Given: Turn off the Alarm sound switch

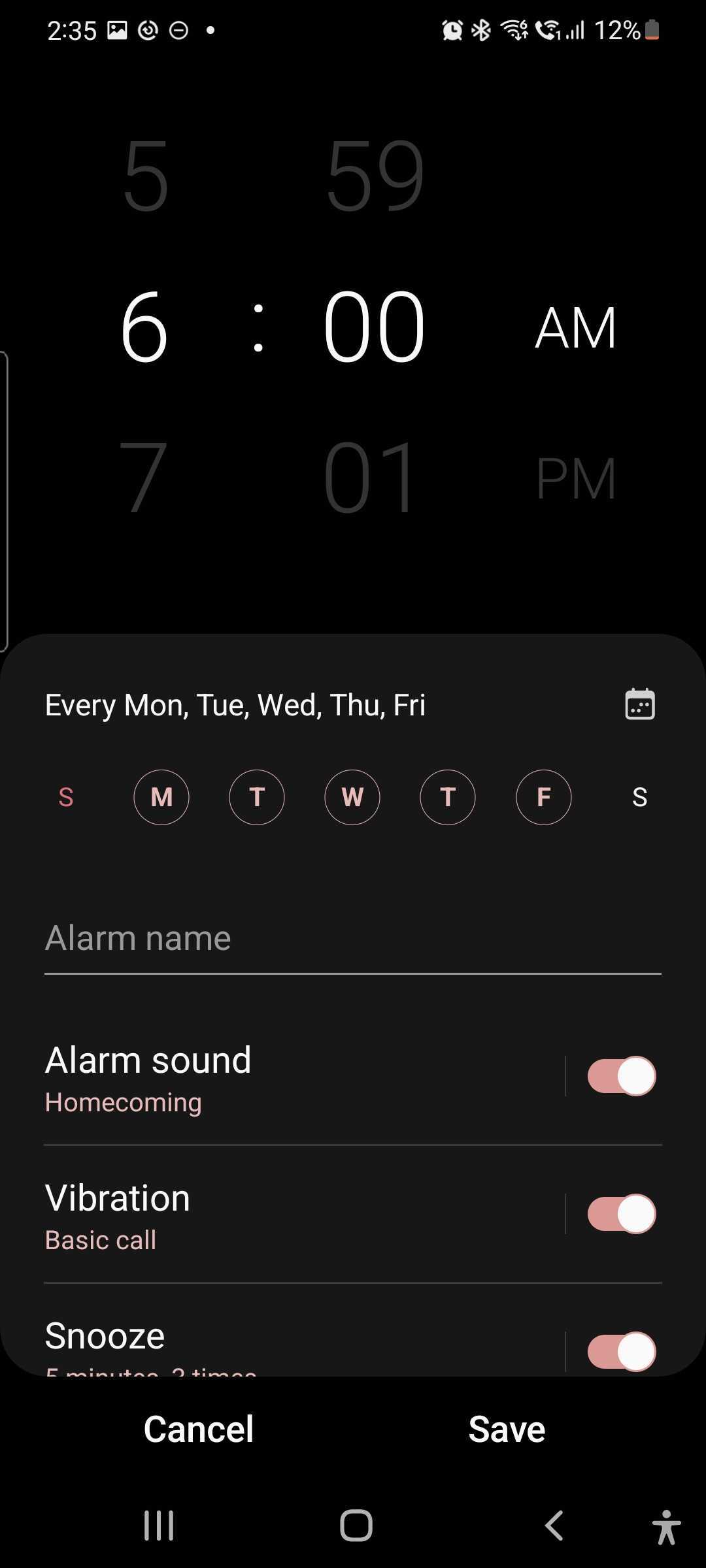Looking at the screenshot, I should pos(621,1076).
